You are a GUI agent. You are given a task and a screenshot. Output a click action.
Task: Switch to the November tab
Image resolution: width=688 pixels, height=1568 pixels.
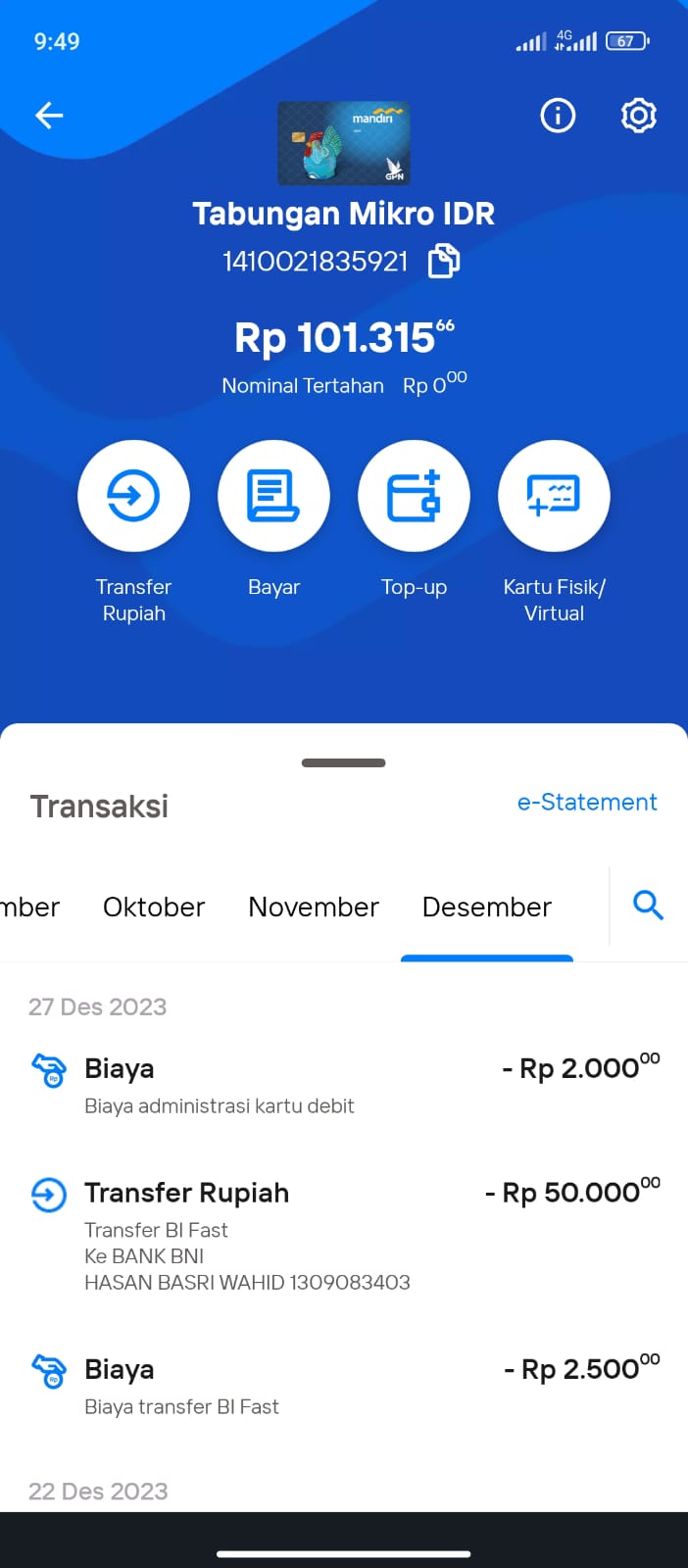[314, 907]
